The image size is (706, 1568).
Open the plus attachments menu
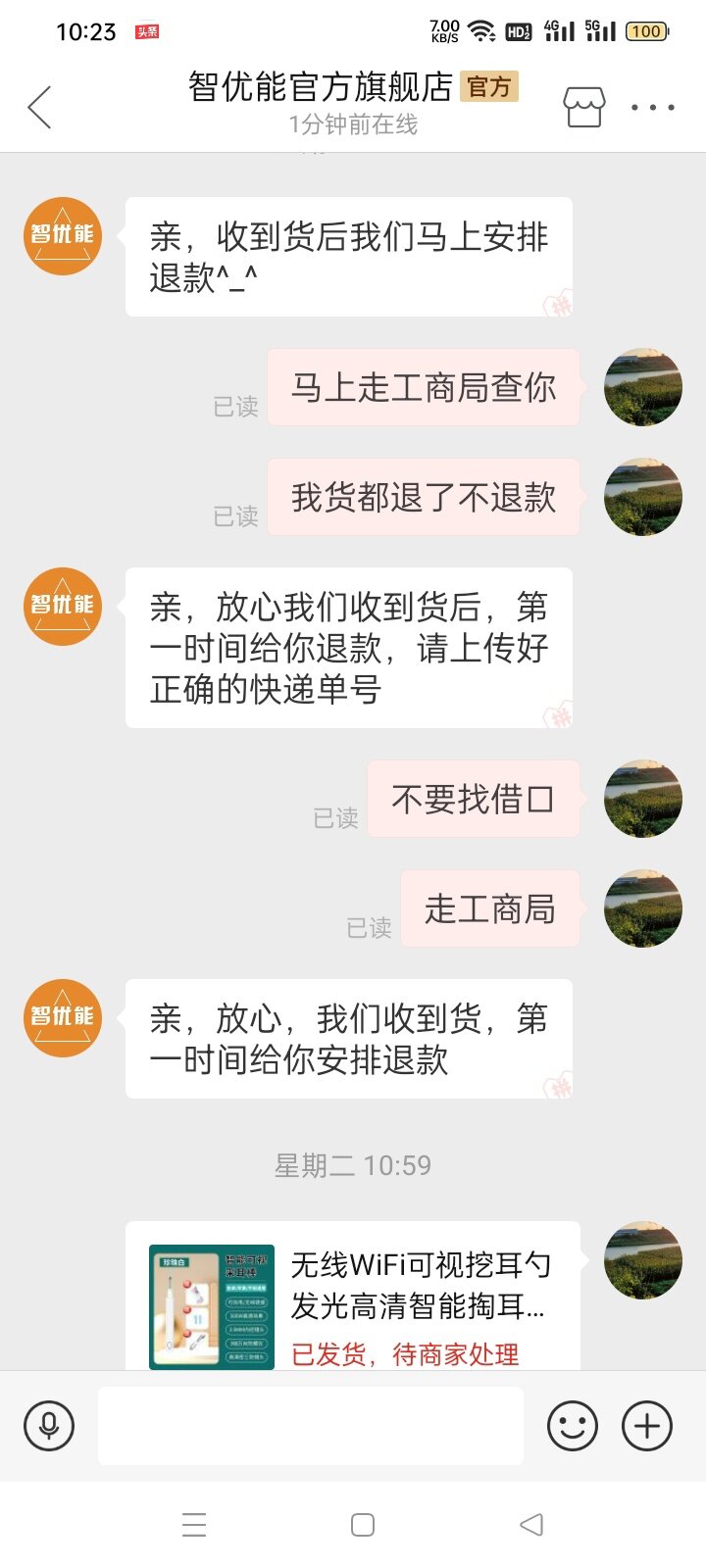tap(647, 1426)
